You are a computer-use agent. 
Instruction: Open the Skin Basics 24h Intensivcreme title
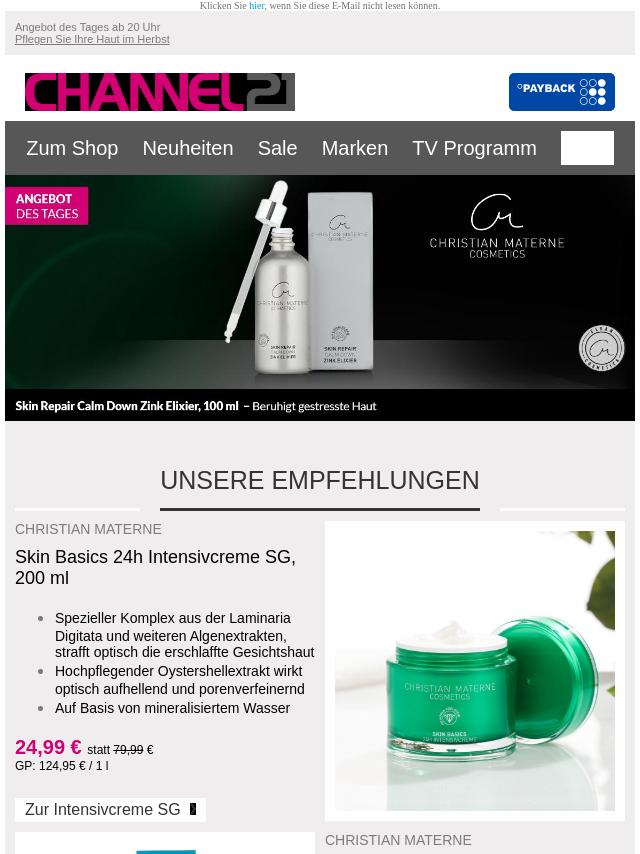coord(155,567)
